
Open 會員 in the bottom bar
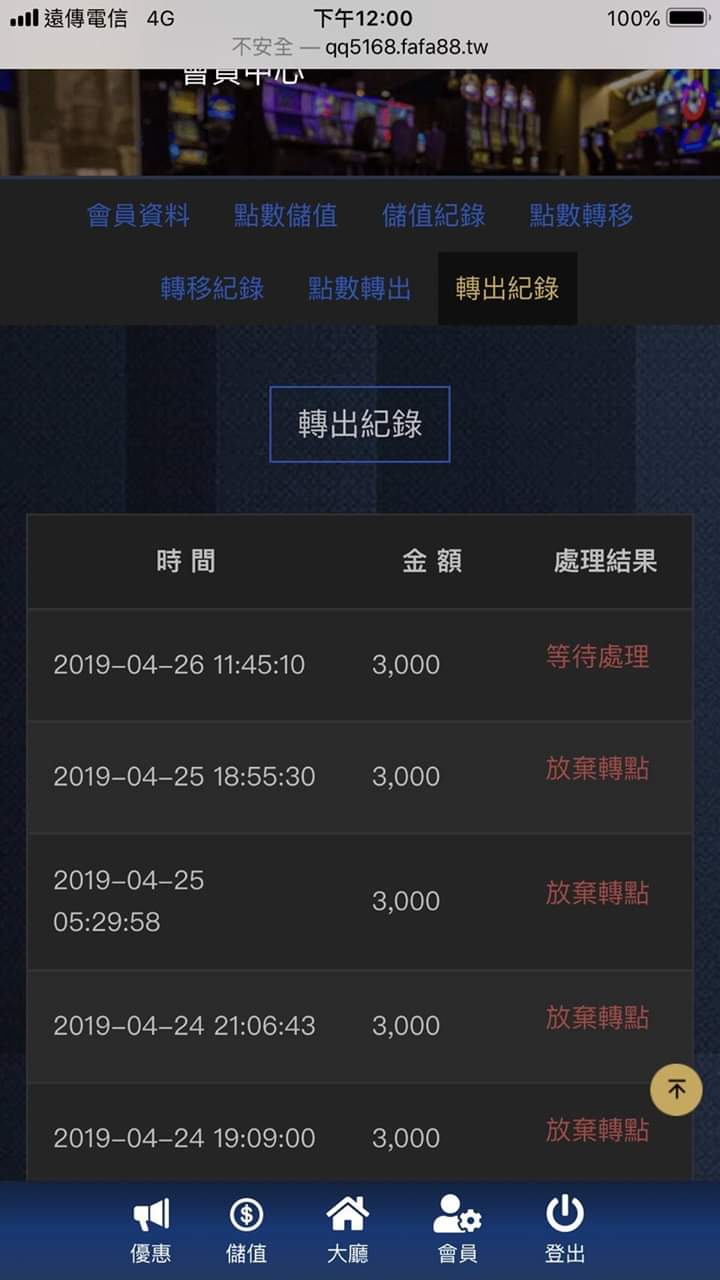457,1230
